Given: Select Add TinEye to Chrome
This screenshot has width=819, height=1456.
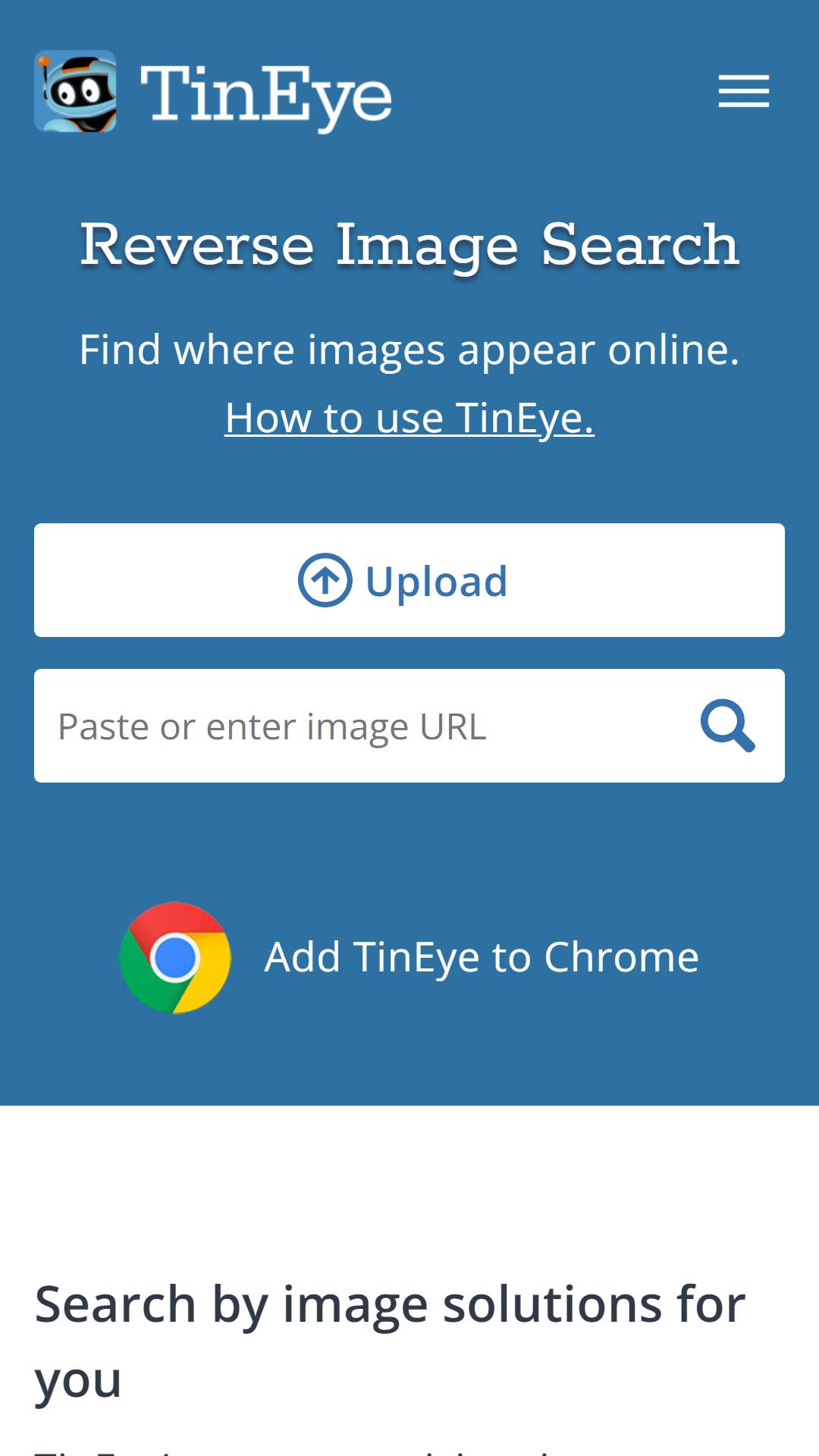Looking at the screenshot, I should [x=409, y=957].
